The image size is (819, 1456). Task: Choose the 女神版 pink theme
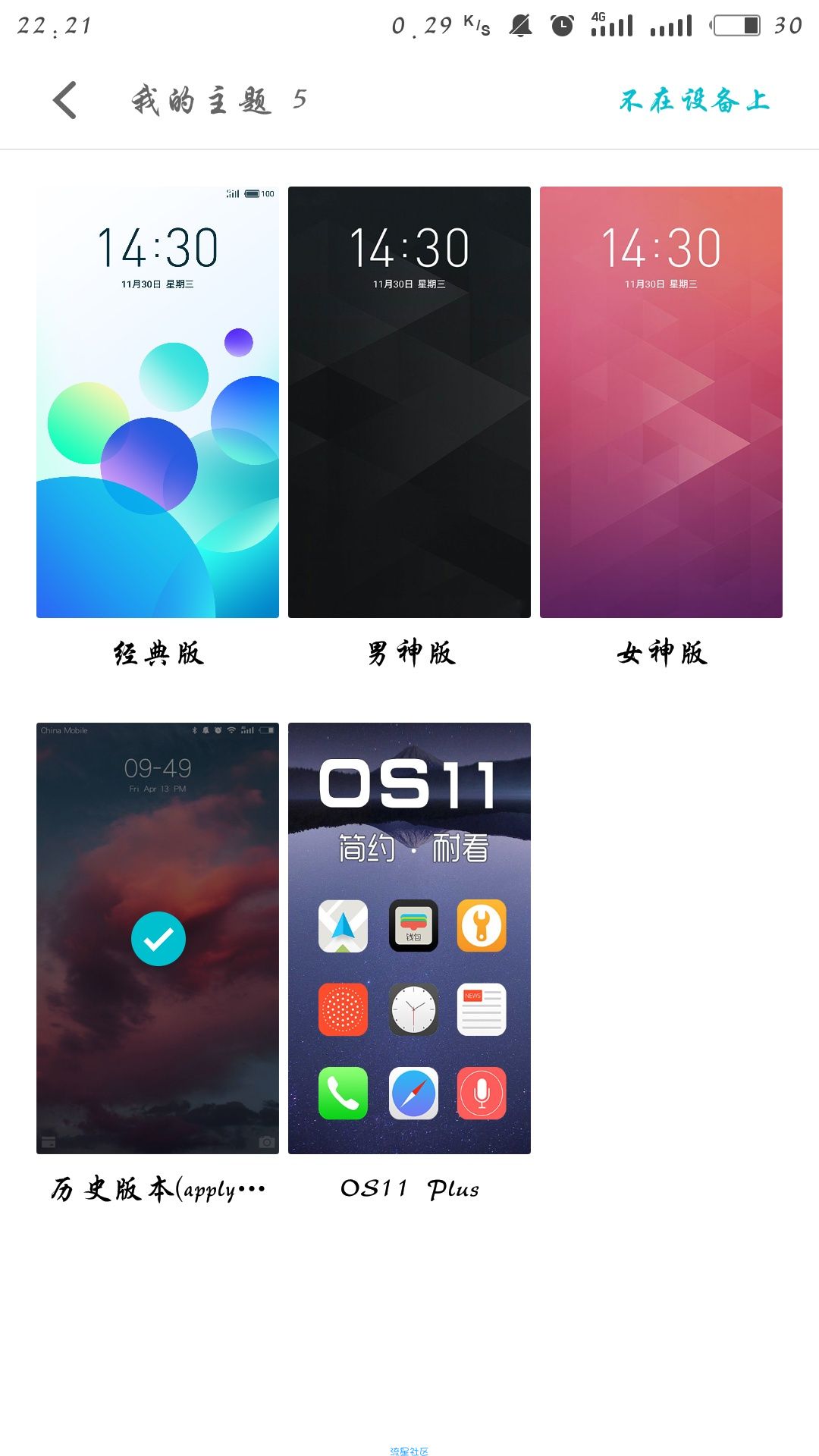click(661, 402)
